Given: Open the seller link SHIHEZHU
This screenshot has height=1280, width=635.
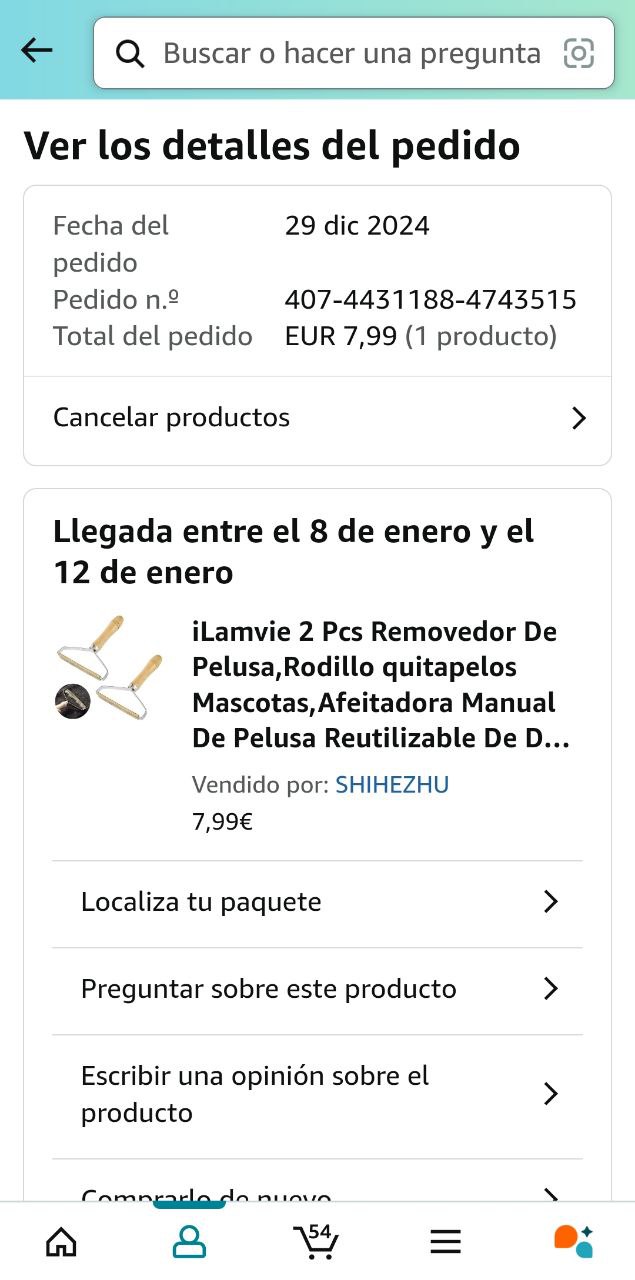Looking at the screenshot, I should 392,785.
